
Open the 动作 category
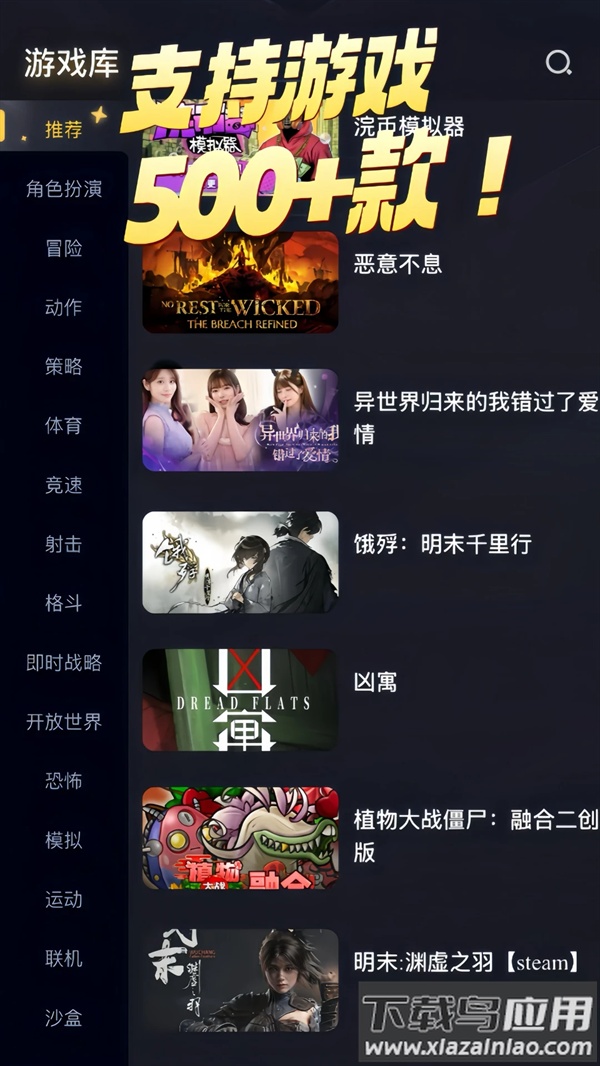tap(64, 307)
